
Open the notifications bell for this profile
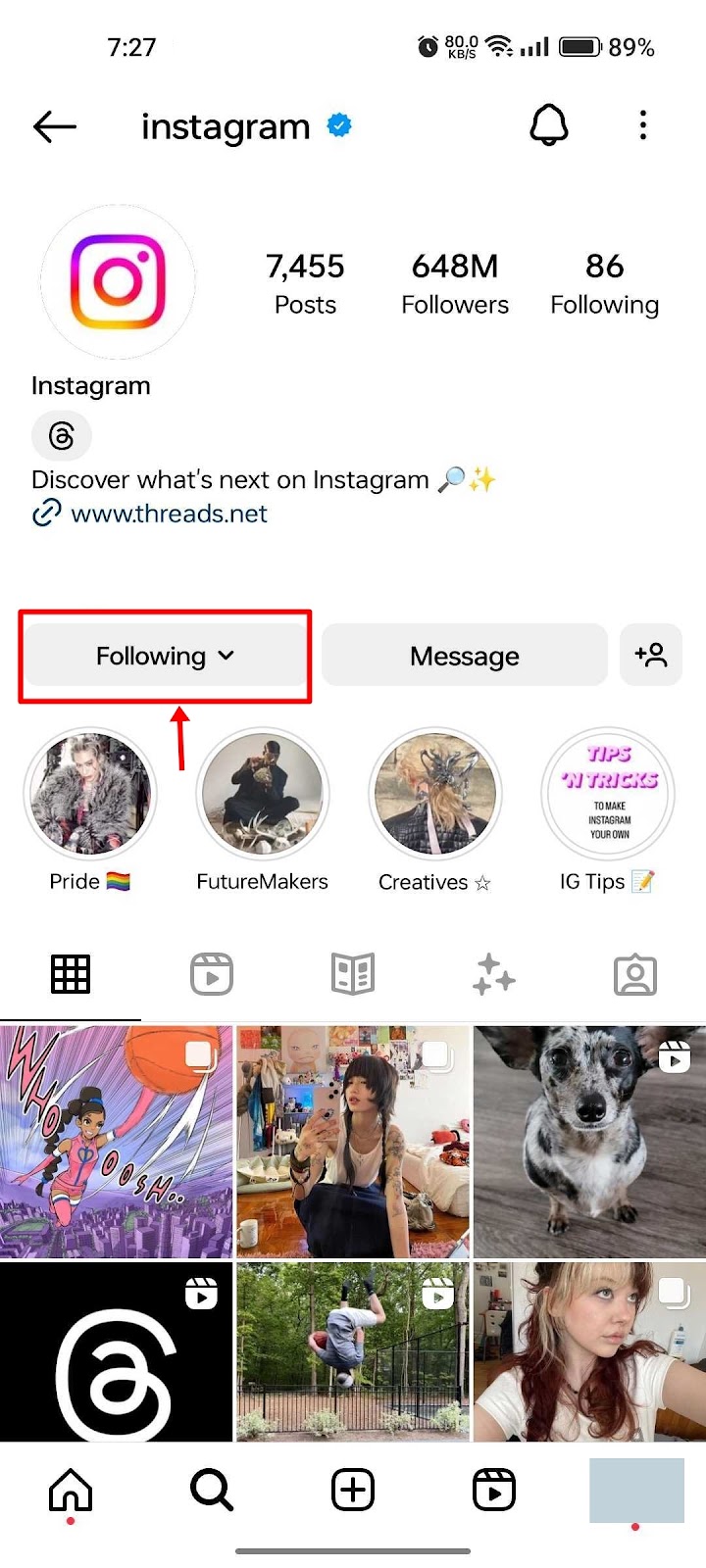click(x=549, y=125)
